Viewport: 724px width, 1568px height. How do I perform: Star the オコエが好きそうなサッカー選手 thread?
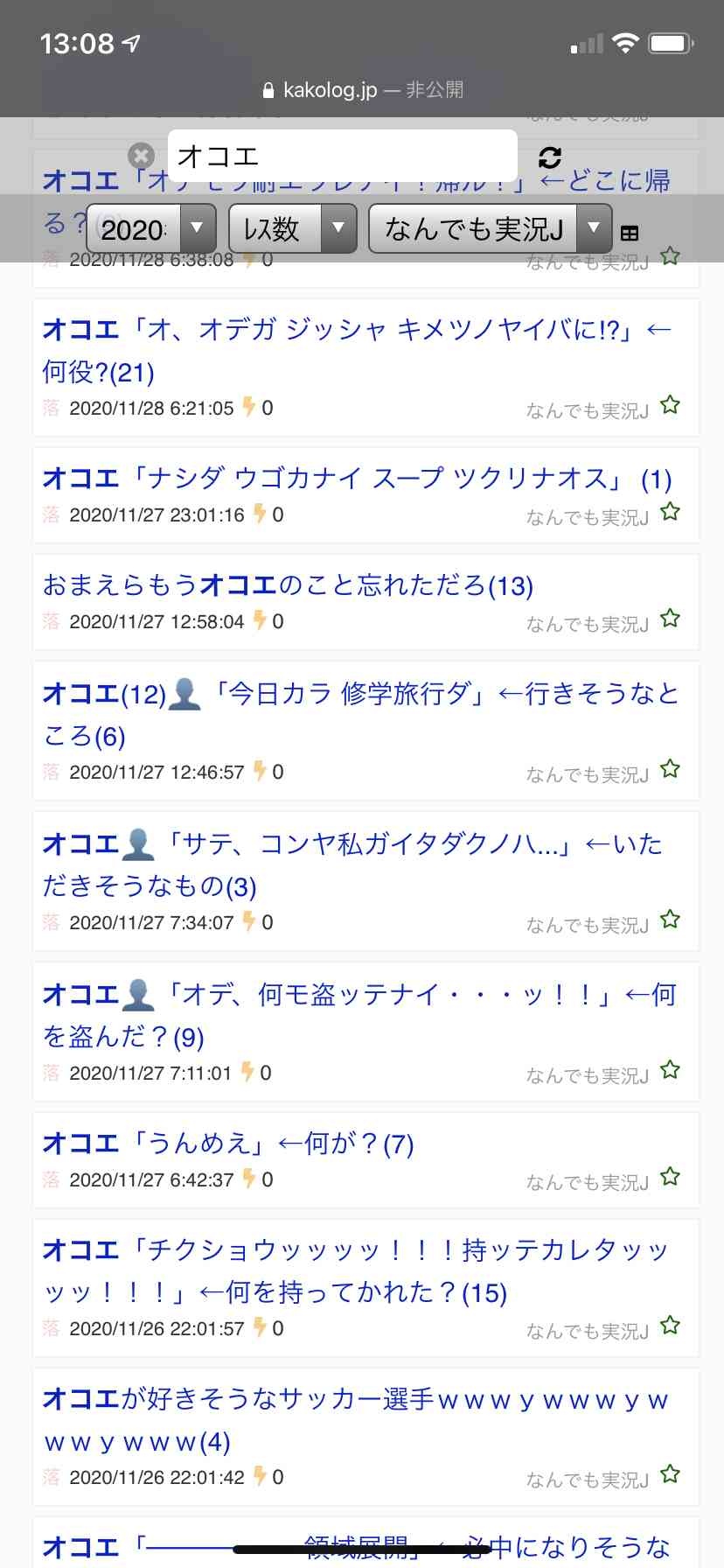coord(670,1474)
